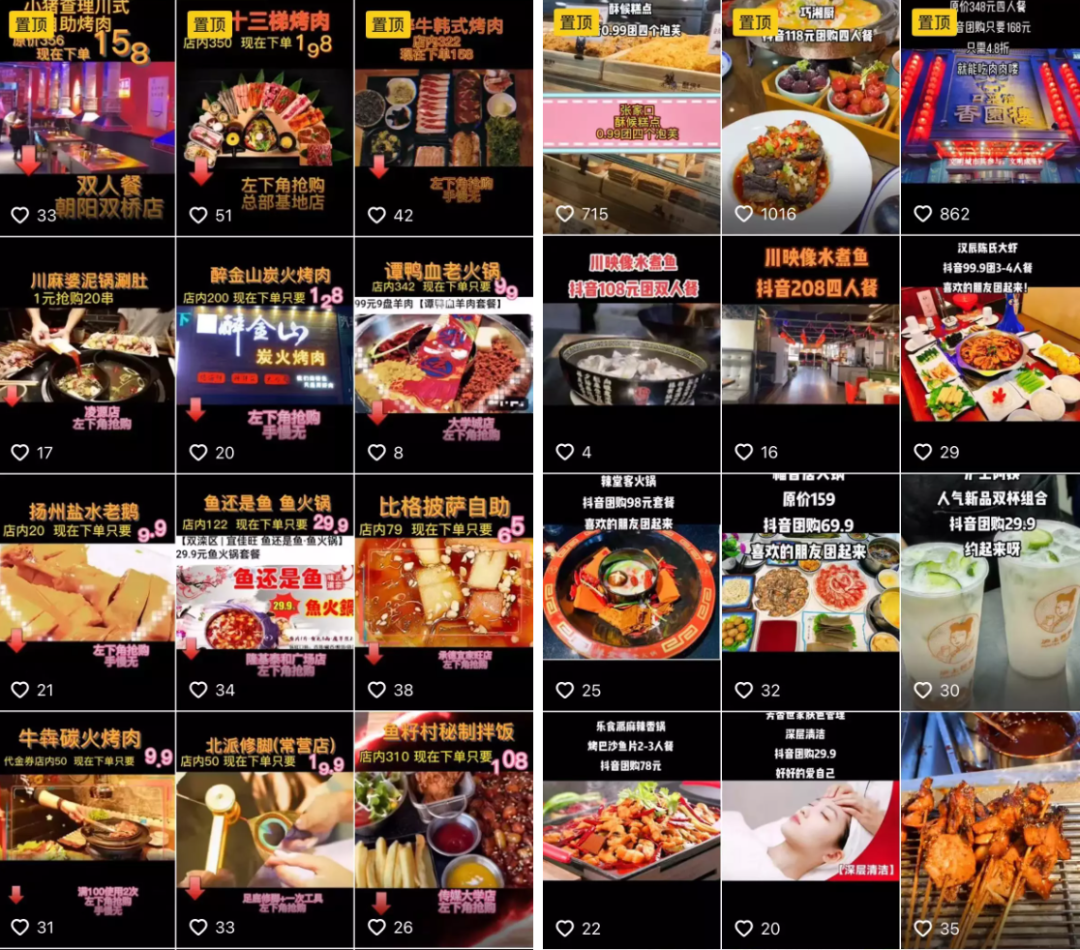
Task: View the 汉辰陈氏大虾 video
Action: [990, 355]
